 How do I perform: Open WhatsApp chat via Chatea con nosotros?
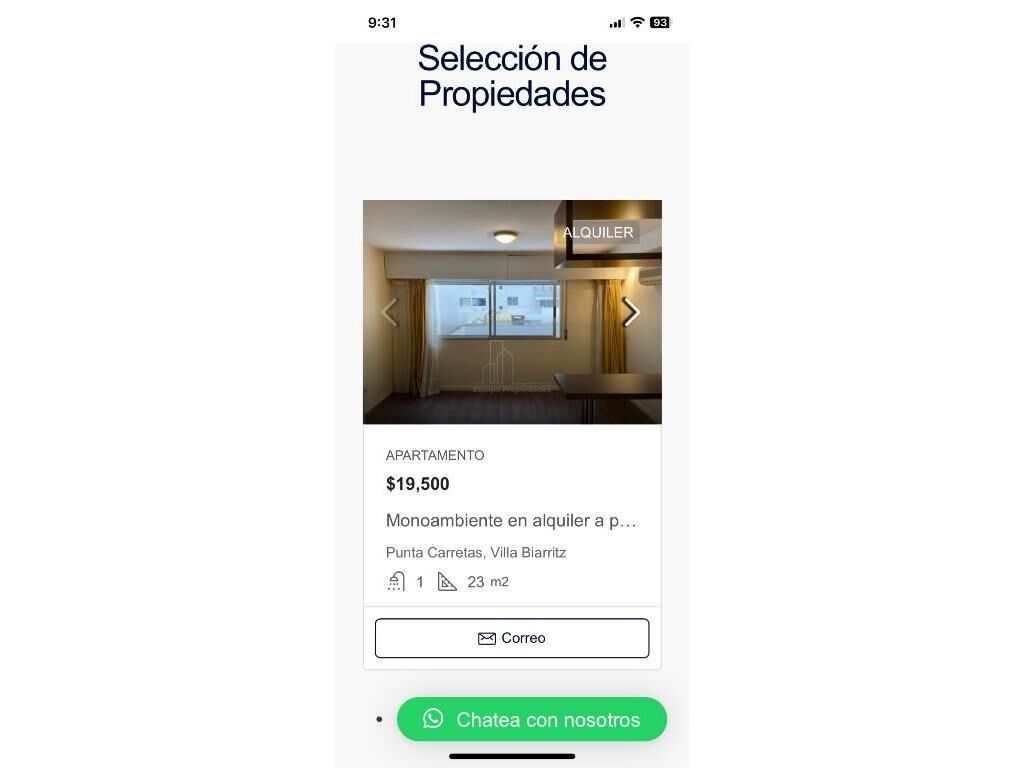point(532,719)
